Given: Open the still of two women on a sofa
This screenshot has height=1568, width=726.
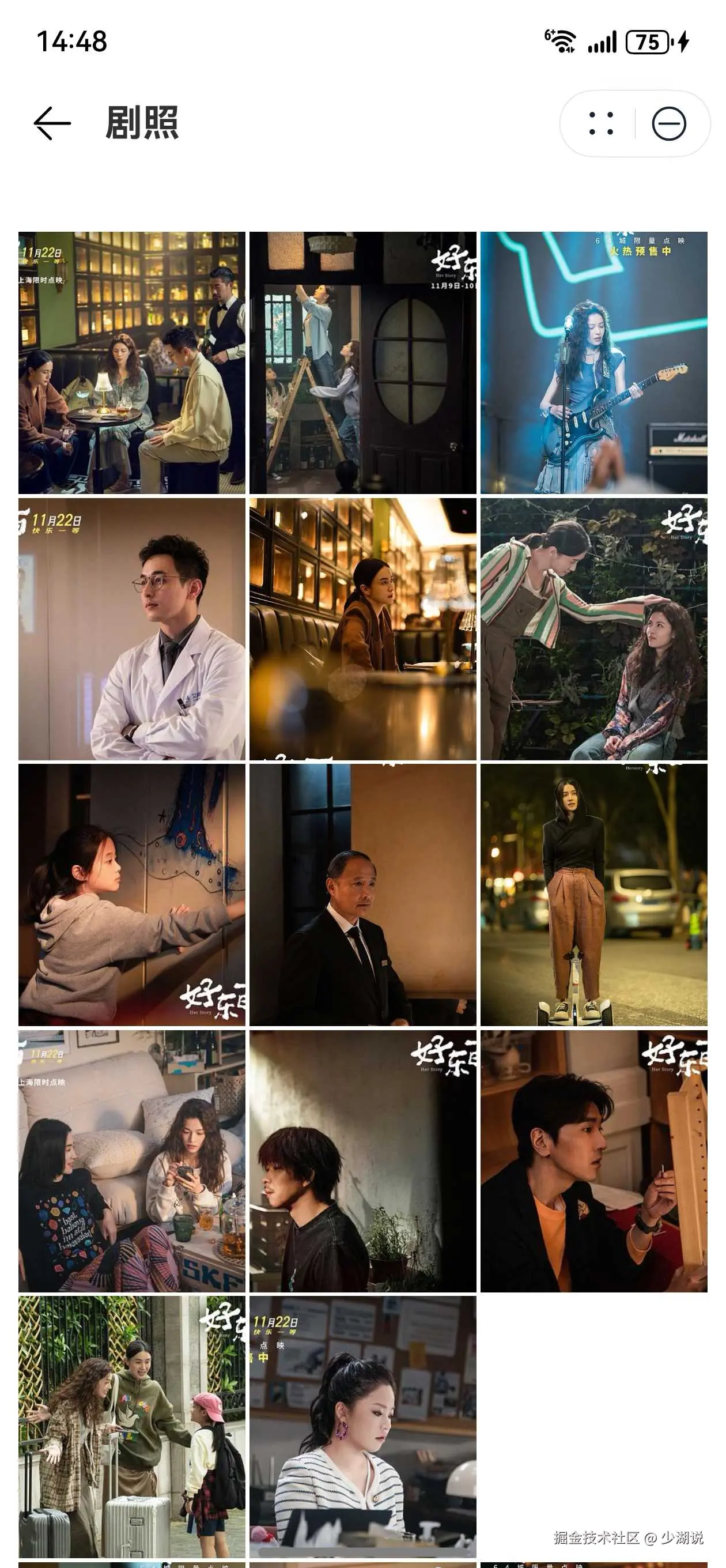Looking at the screenshot, I should [x=131, y=1161].
